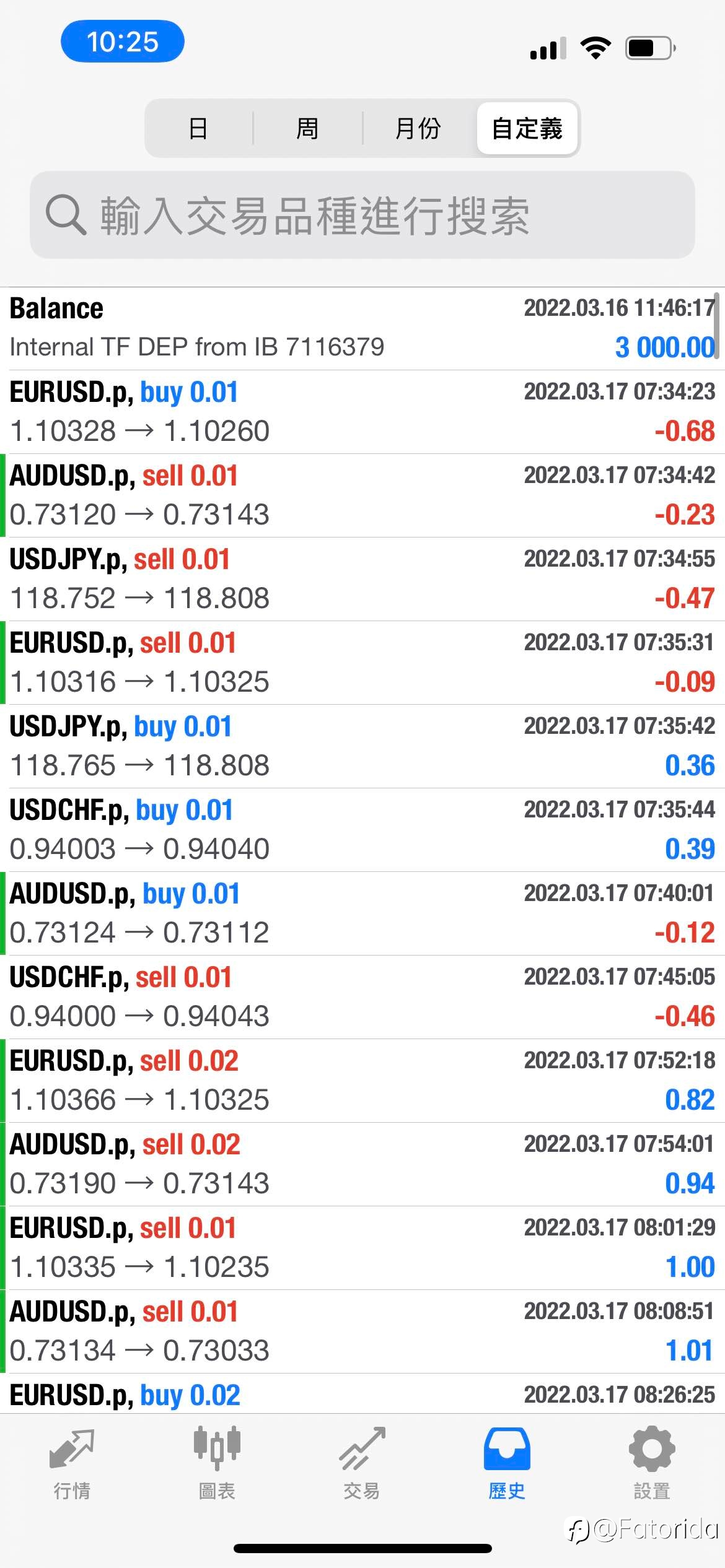Image resolution: width=725 pixels, height=1568 pixels.
Task: Tap the symbol search field
Action: [362, 215]
